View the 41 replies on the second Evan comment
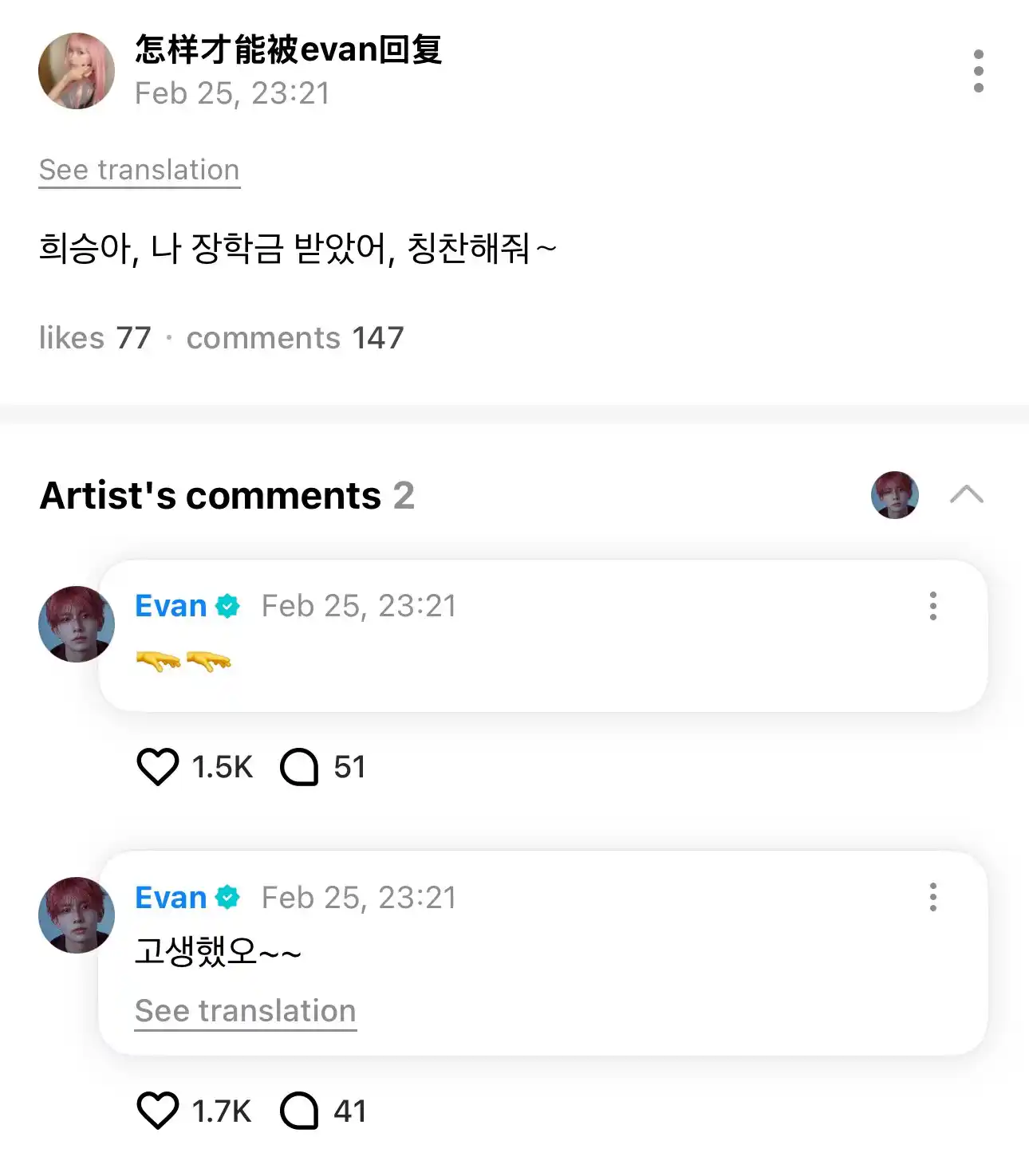The image size is (1029, 1176). [x=302, y=1108]
